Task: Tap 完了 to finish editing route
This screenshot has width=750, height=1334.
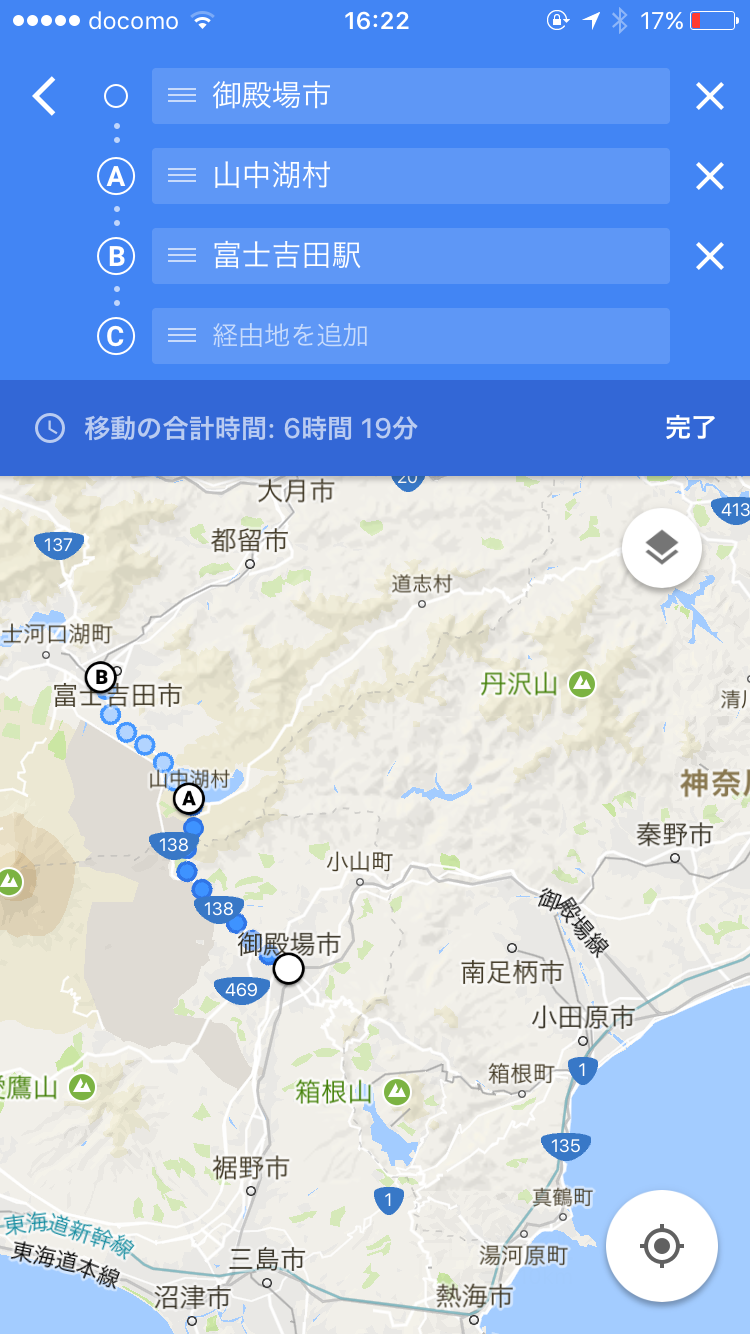Action: tap(690, 428)
